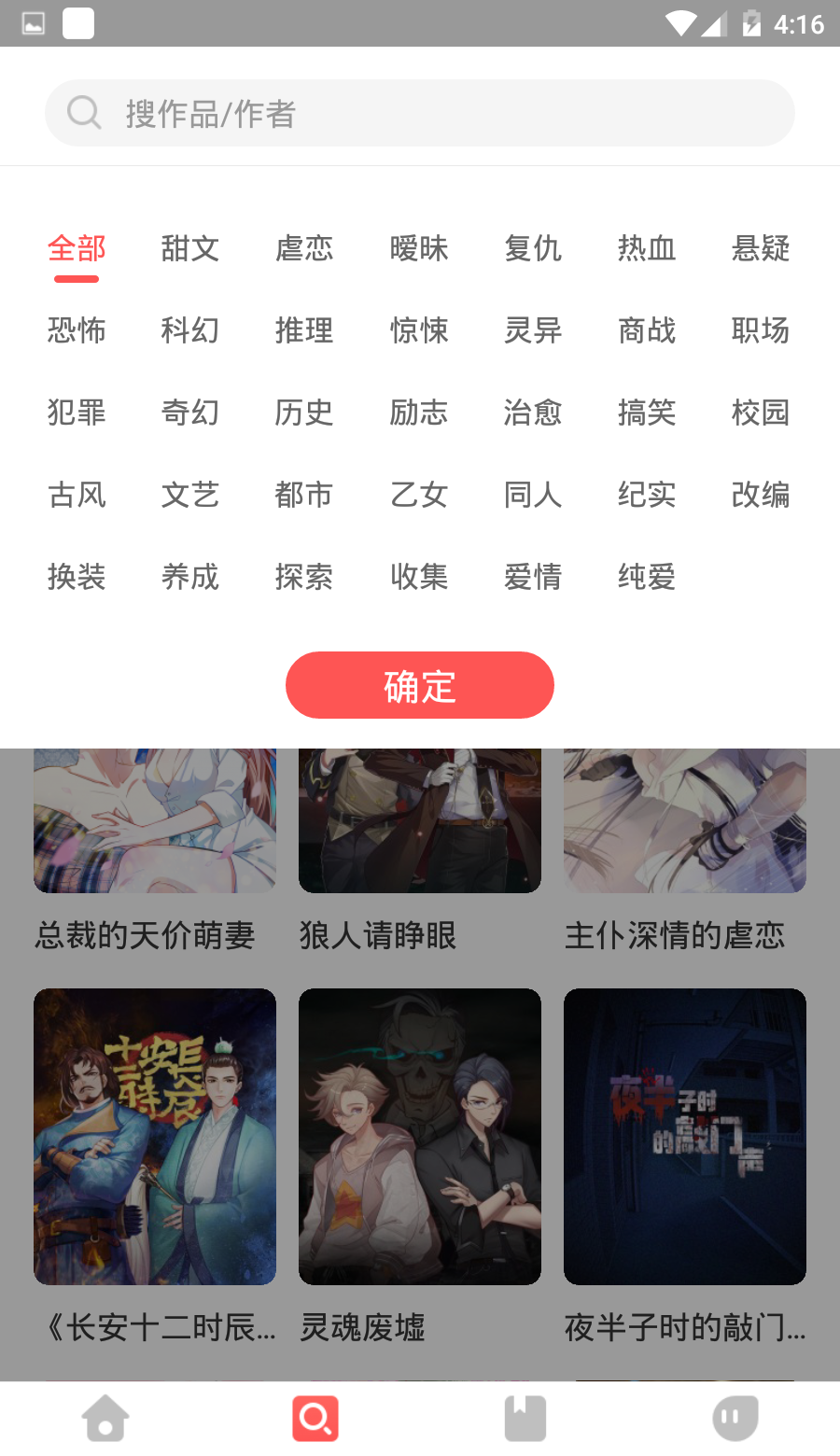Screen dimensions: 840x1456
Task: Tap the 搜作品/作者 search field
Action: 420,114
